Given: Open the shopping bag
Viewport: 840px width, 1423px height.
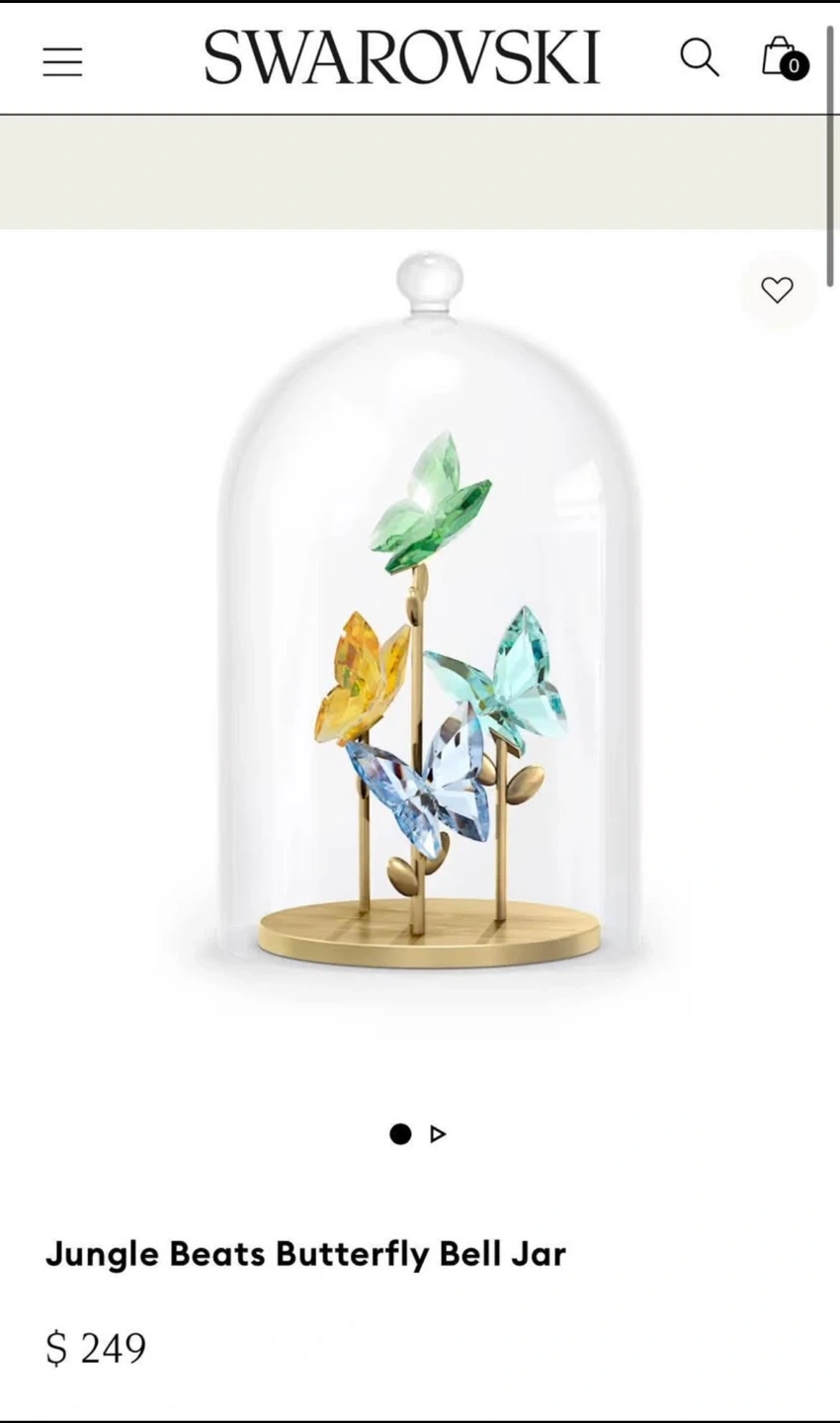Looking at the screenshot, I should (x=783, y=57).
